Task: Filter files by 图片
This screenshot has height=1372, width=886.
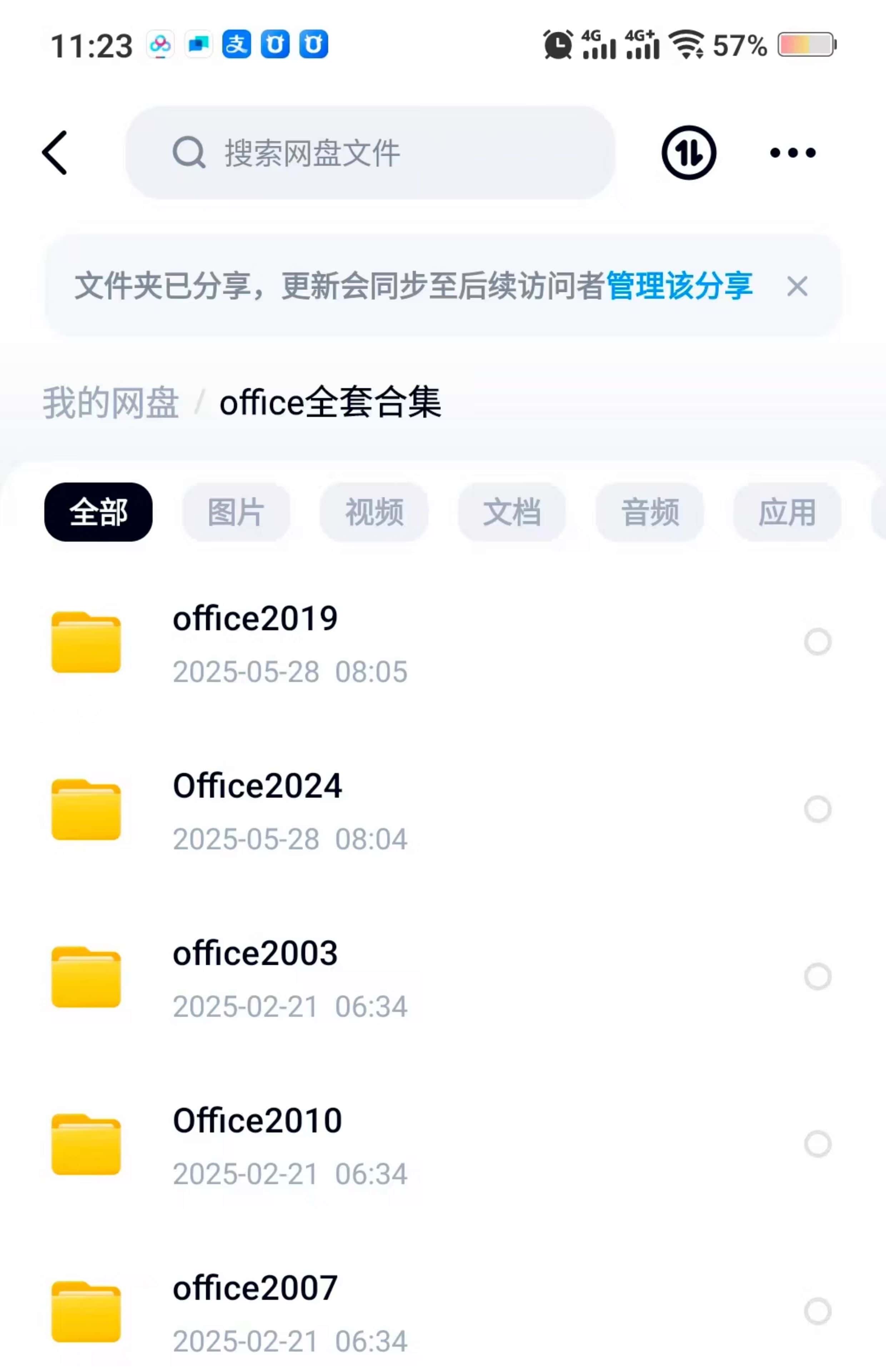Action: (x=236, y=511)
